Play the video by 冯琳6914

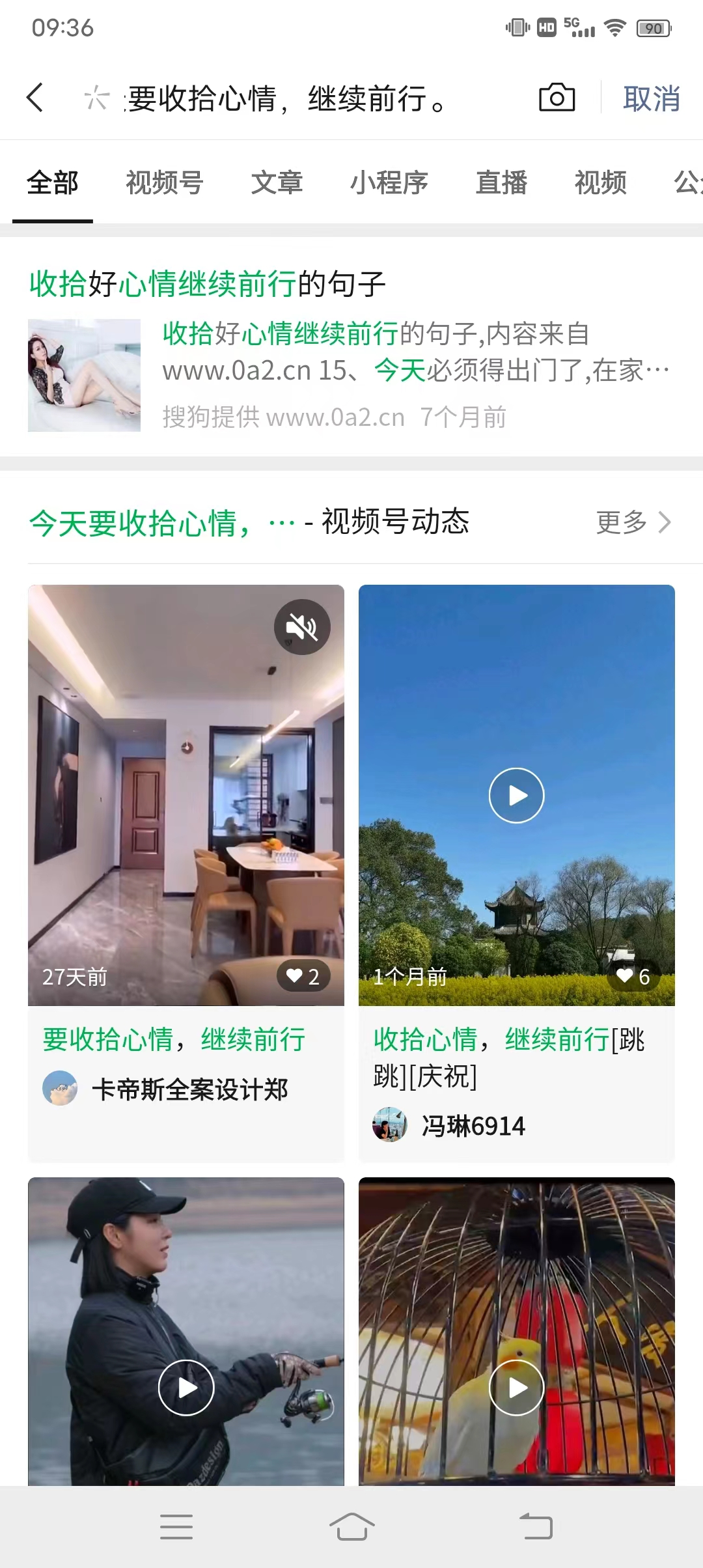(x=516, y=796)
